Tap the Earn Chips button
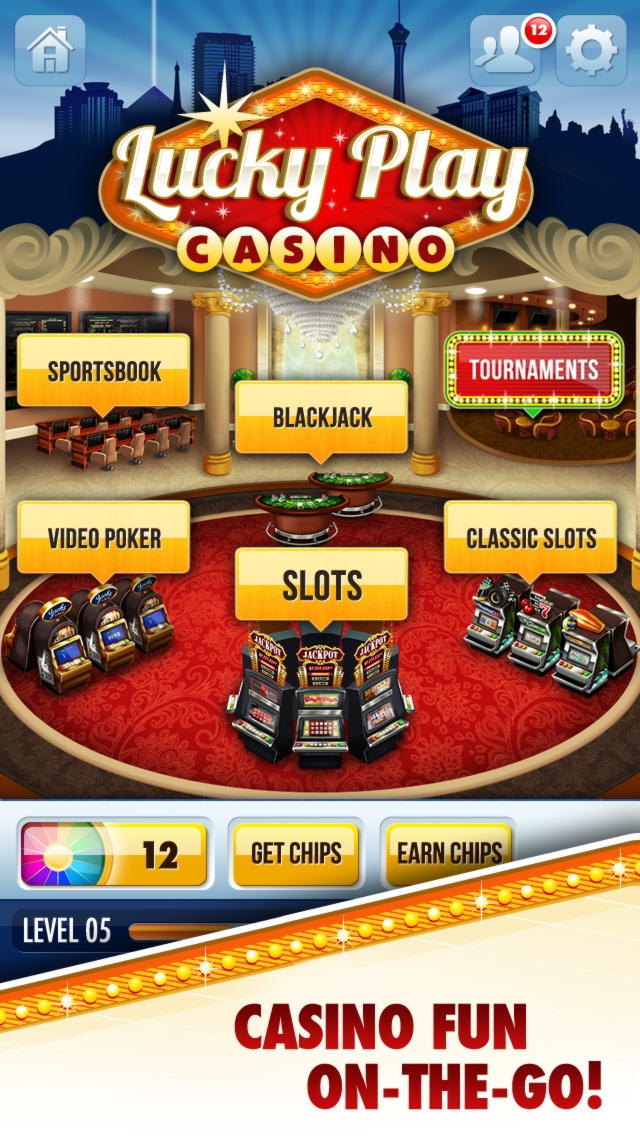Image resolution: width=640 pixels, height=1136 pixels. (449, 852)
